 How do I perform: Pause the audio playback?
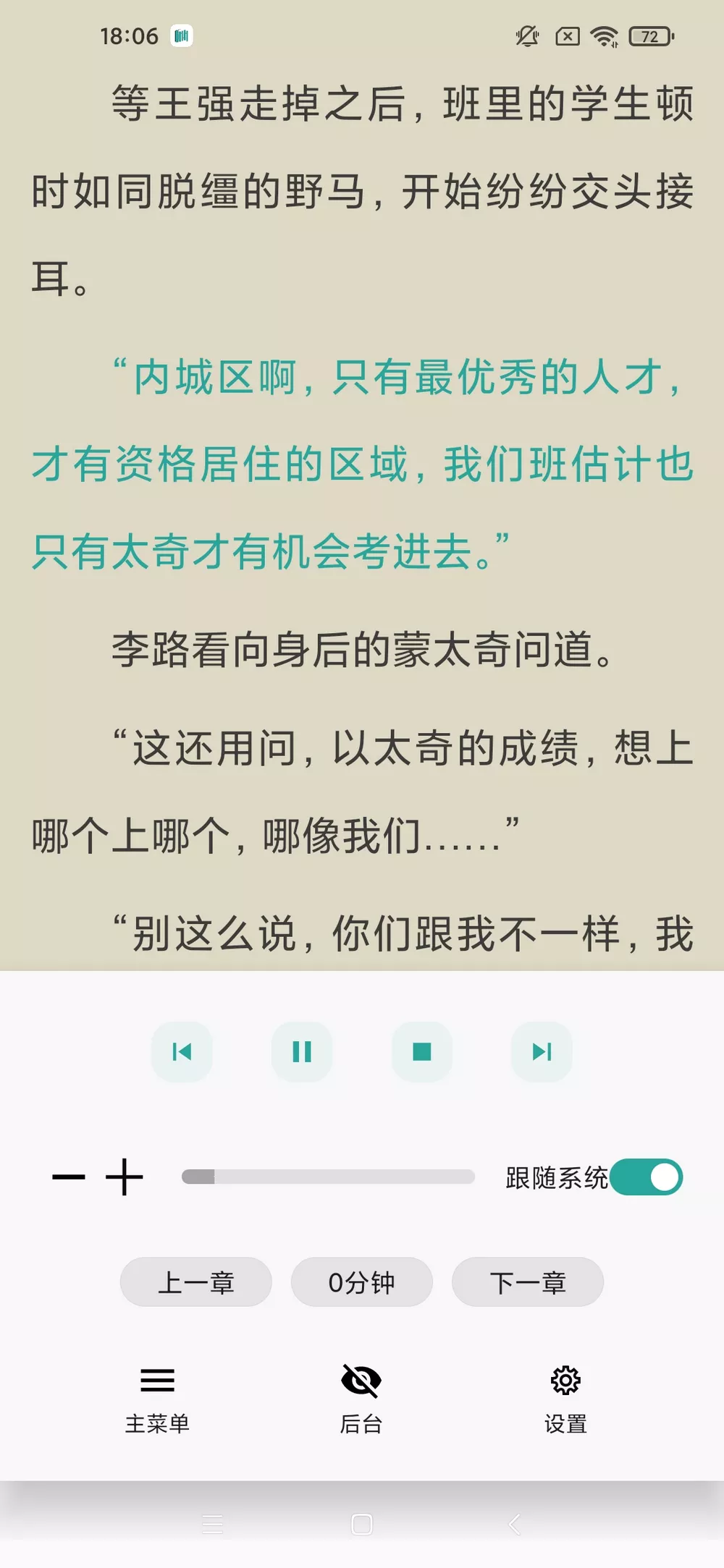pyautogui.click(x=302, y=1053)
